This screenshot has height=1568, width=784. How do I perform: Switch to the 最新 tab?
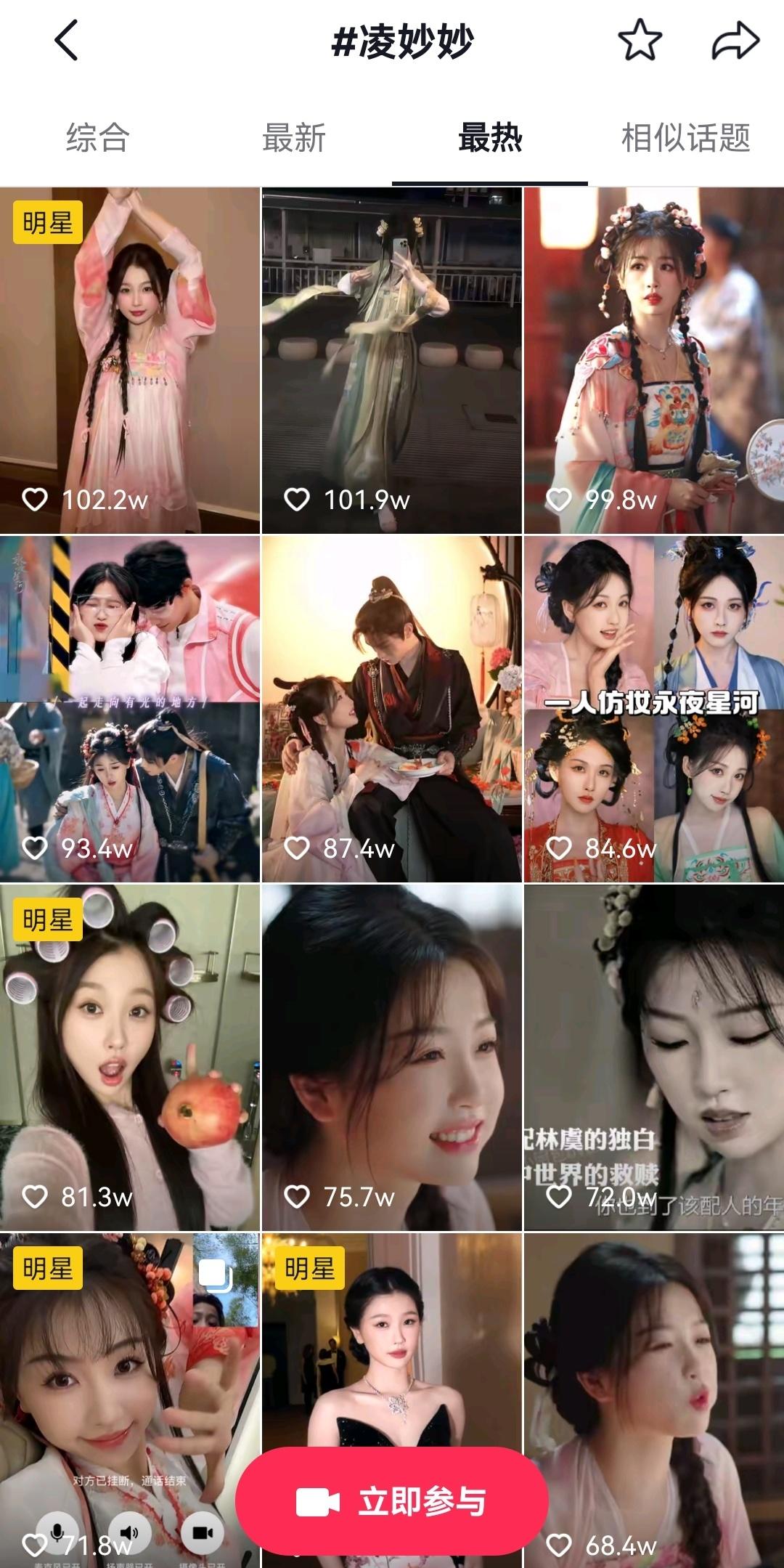point(294,137)
